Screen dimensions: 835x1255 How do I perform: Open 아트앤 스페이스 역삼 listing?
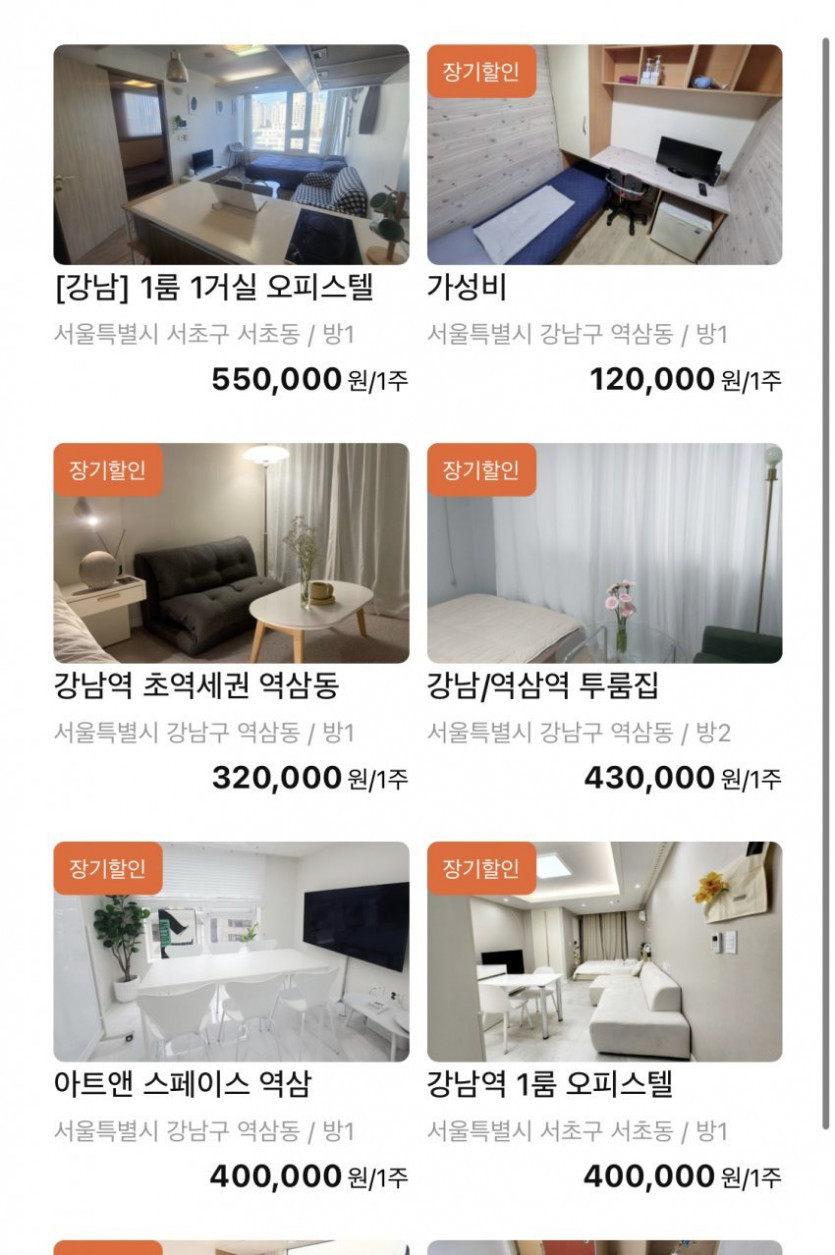[x=231, y=951]
